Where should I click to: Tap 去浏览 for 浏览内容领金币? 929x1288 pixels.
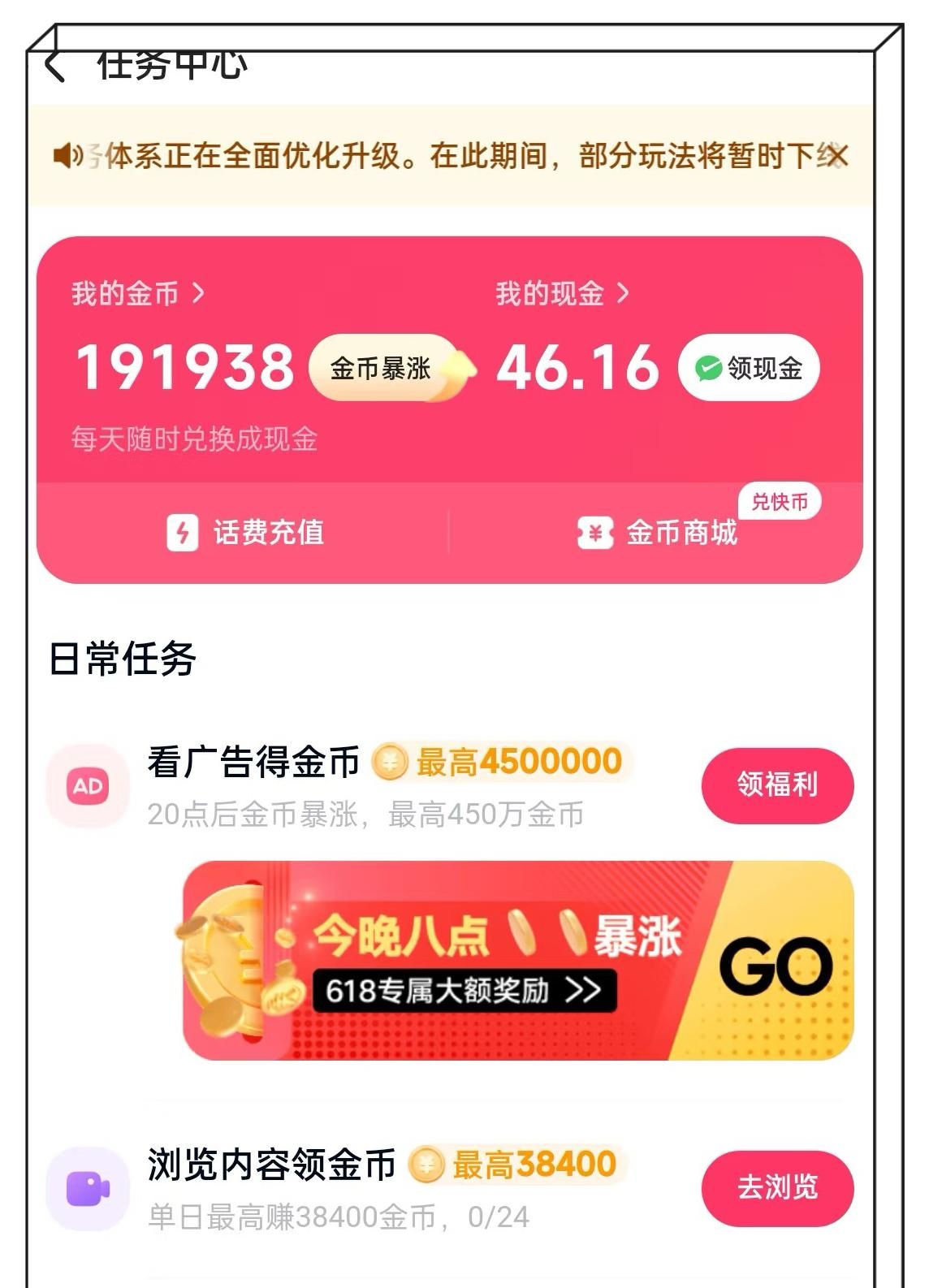777,1187
